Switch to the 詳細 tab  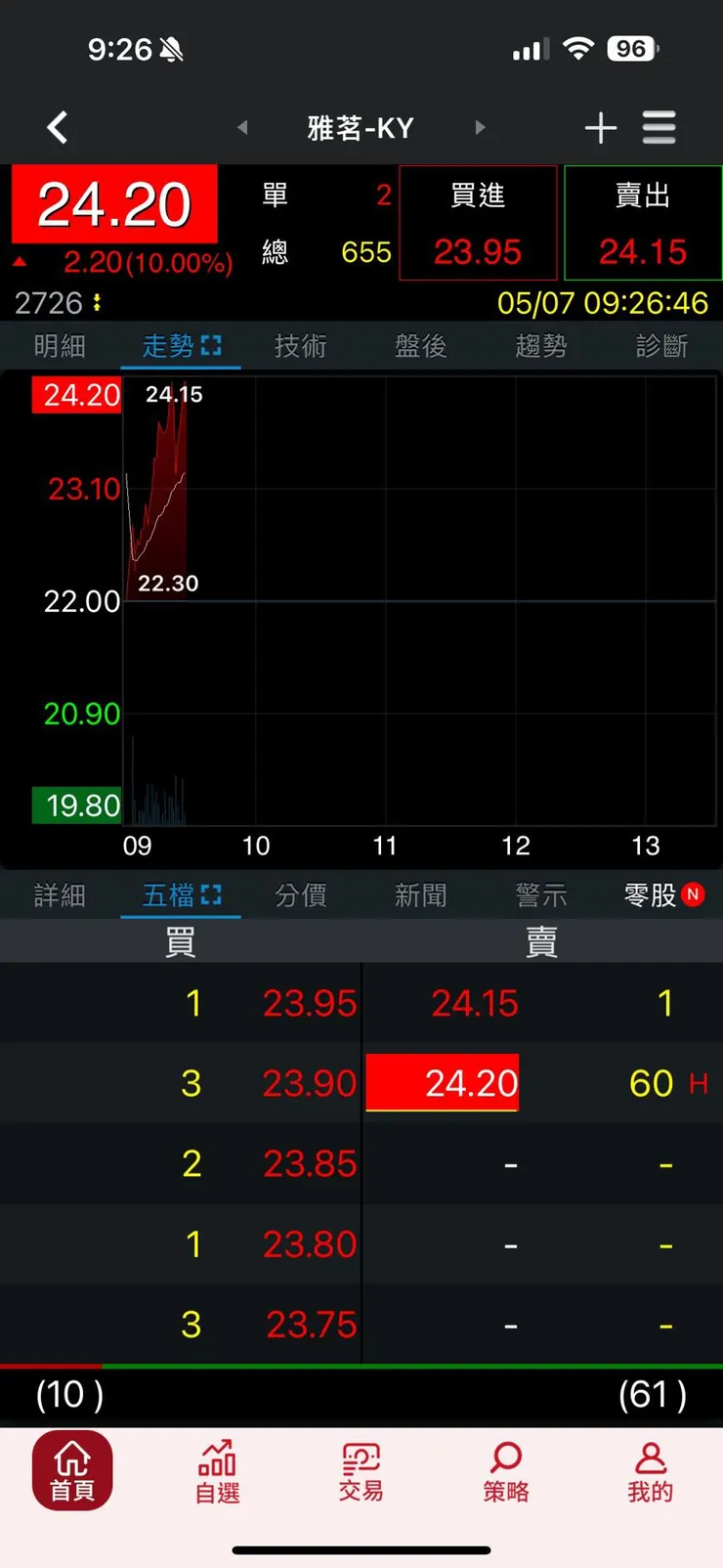pyautogui.click(x=60, y=895)
